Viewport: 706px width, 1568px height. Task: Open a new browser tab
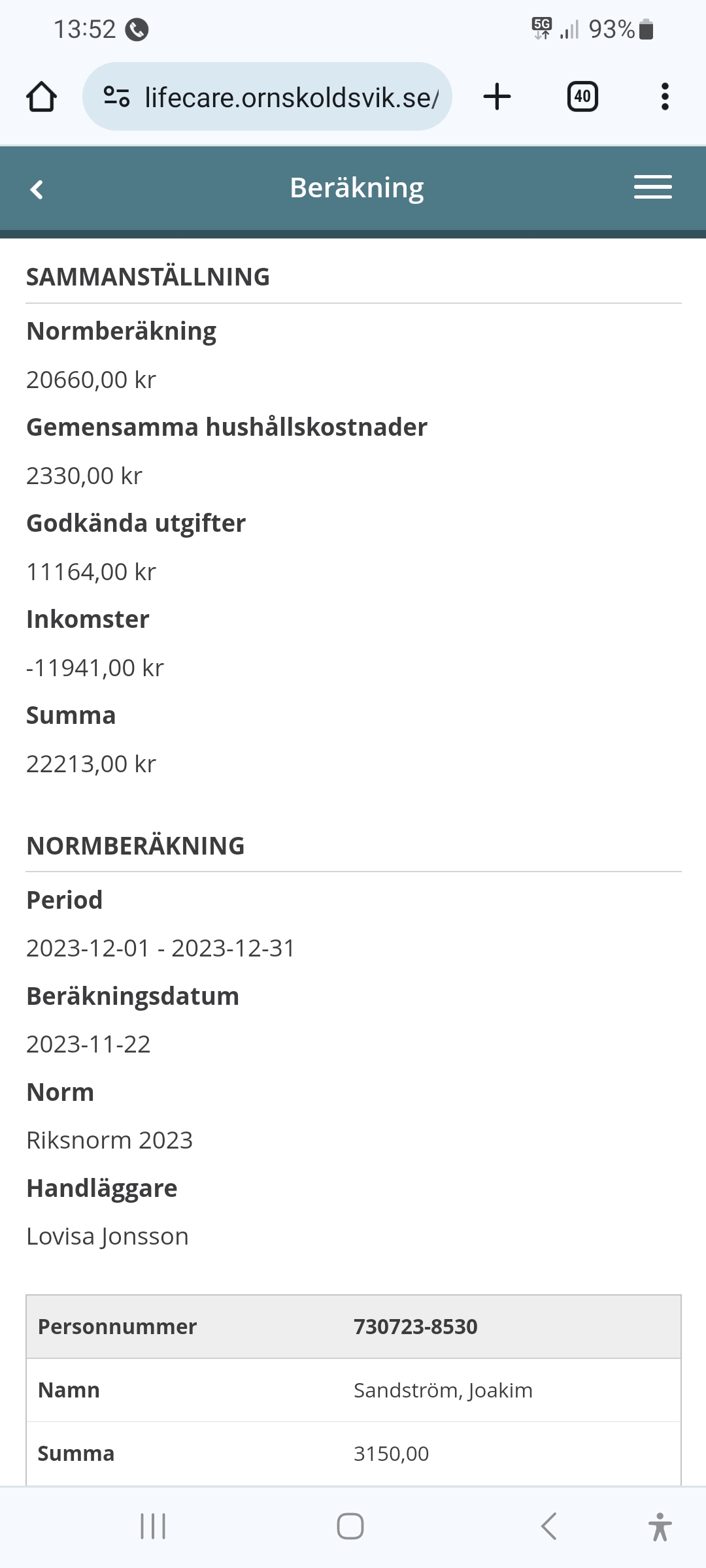pos(497,97)
